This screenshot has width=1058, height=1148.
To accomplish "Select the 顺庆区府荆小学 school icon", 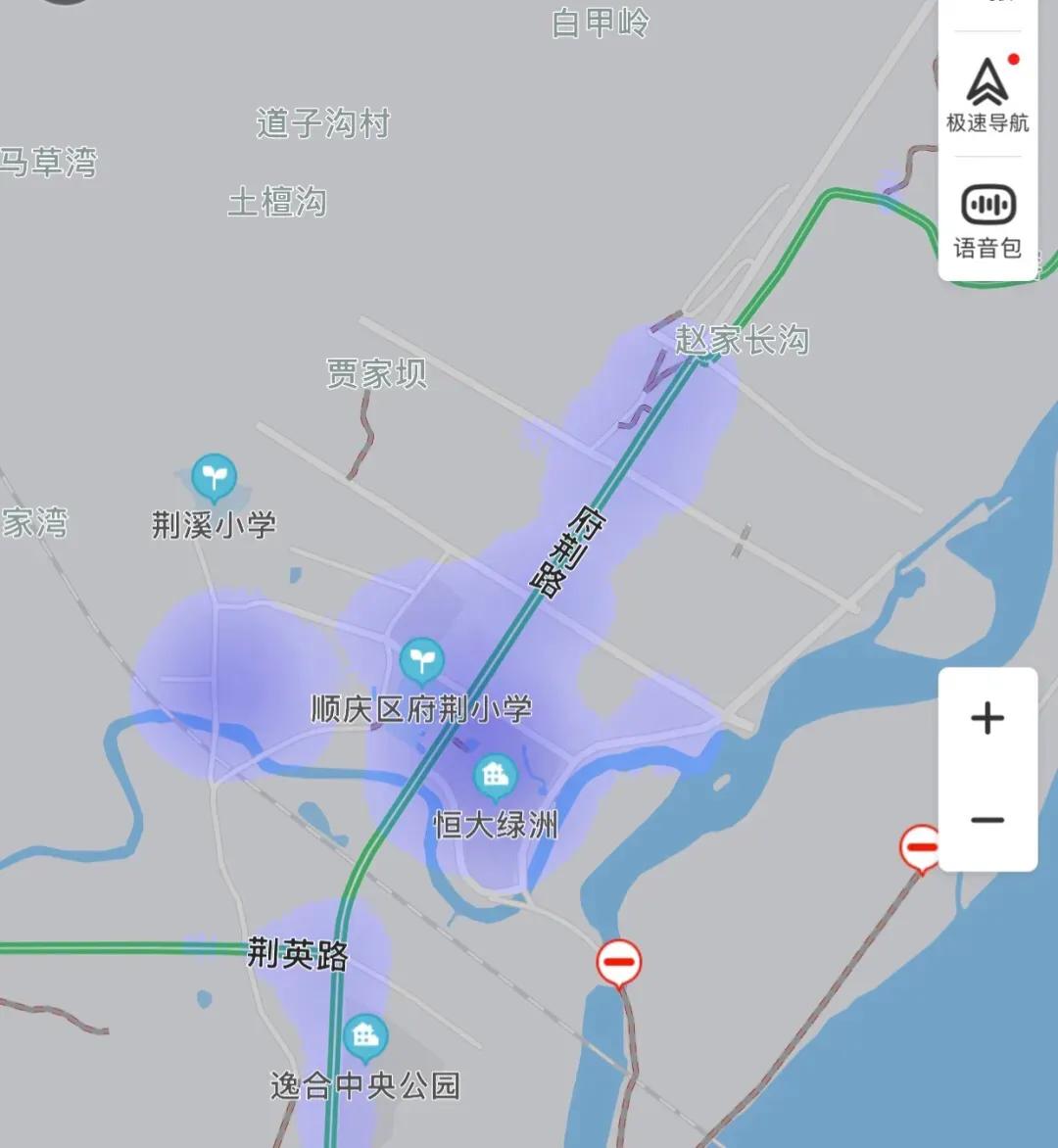I will 421,661.
